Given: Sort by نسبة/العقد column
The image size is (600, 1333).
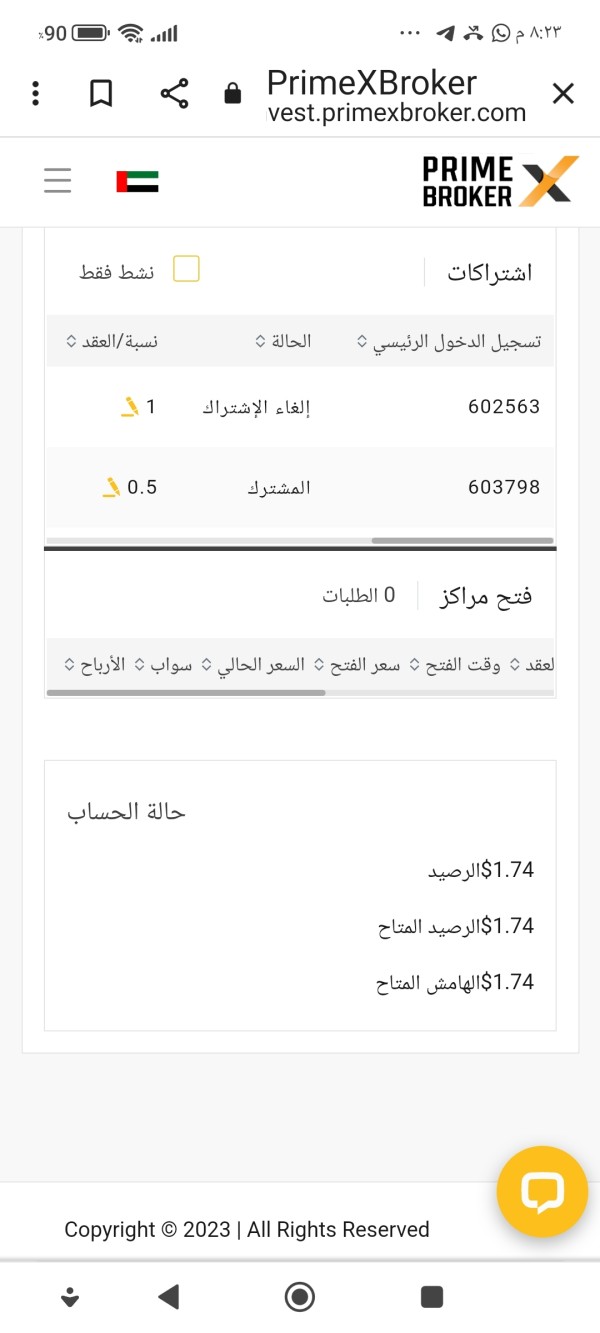Looking at the screenshot, I should pos(112,341).
